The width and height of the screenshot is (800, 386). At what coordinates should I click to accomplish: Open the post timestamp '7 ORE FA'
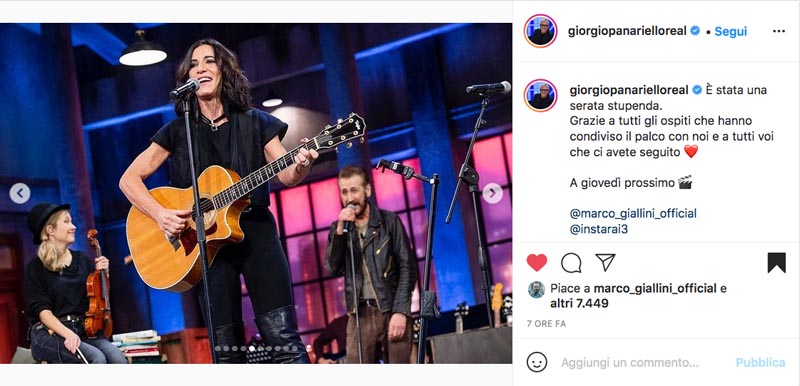click(546, 324)
